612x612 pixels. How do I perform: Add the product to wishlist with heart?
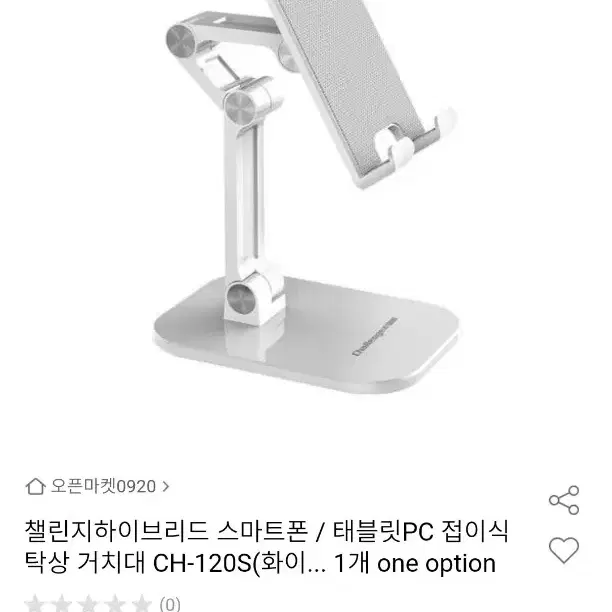point(564,550)
